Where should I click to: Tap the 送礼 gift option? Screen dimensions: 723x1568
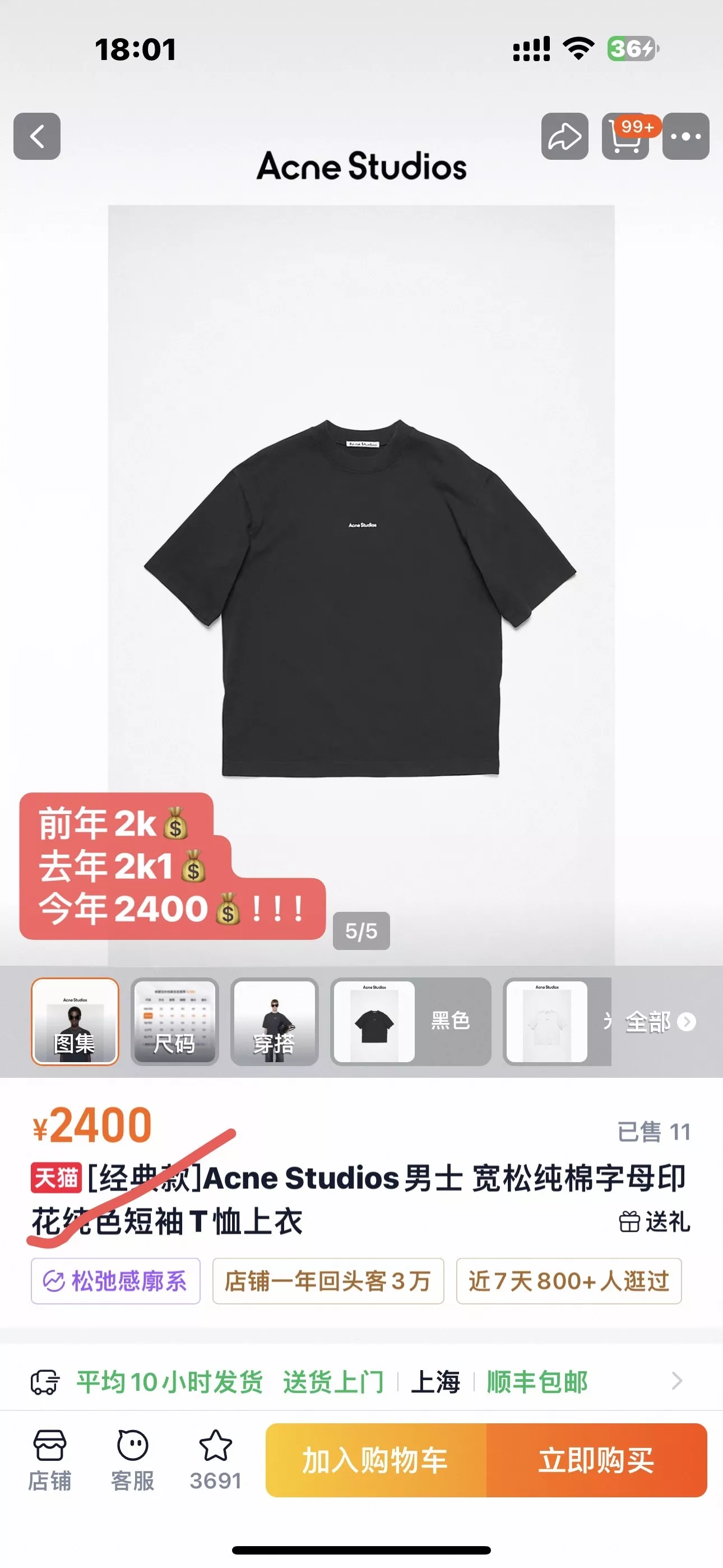tap(655, 1221)
